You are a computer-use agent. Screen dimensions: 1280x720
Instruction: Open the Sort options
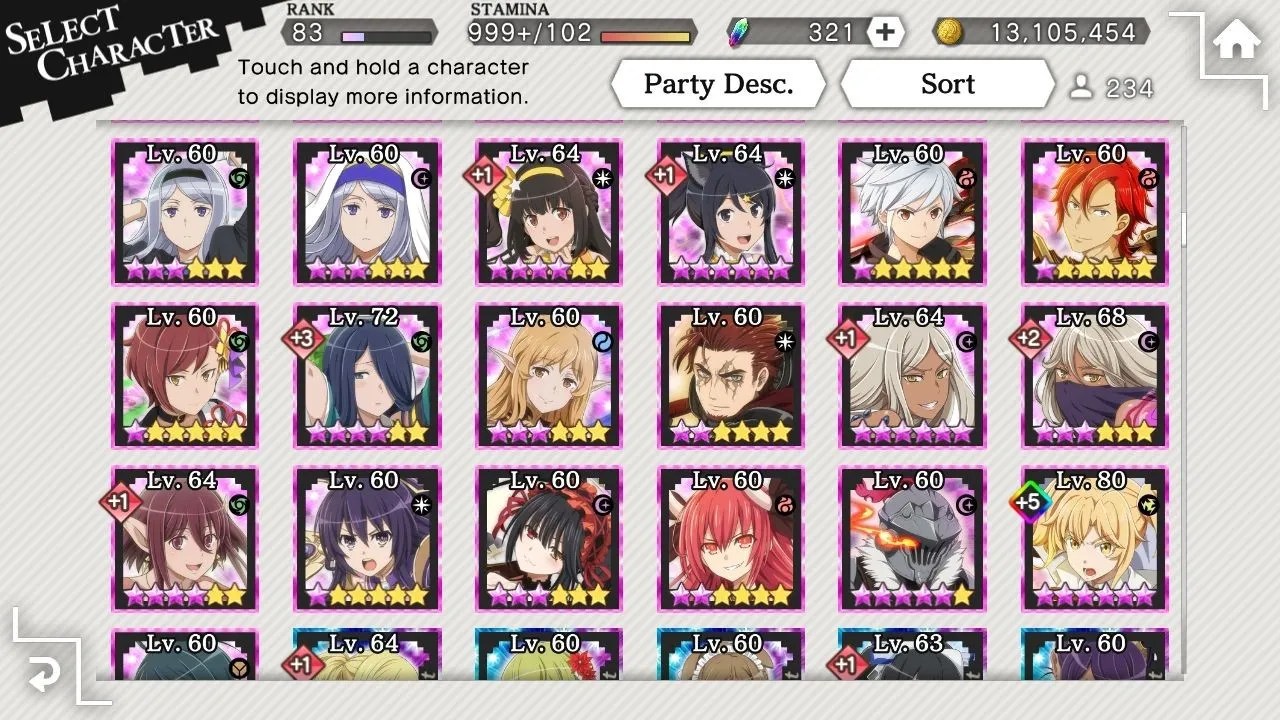[x=947, y=84]
